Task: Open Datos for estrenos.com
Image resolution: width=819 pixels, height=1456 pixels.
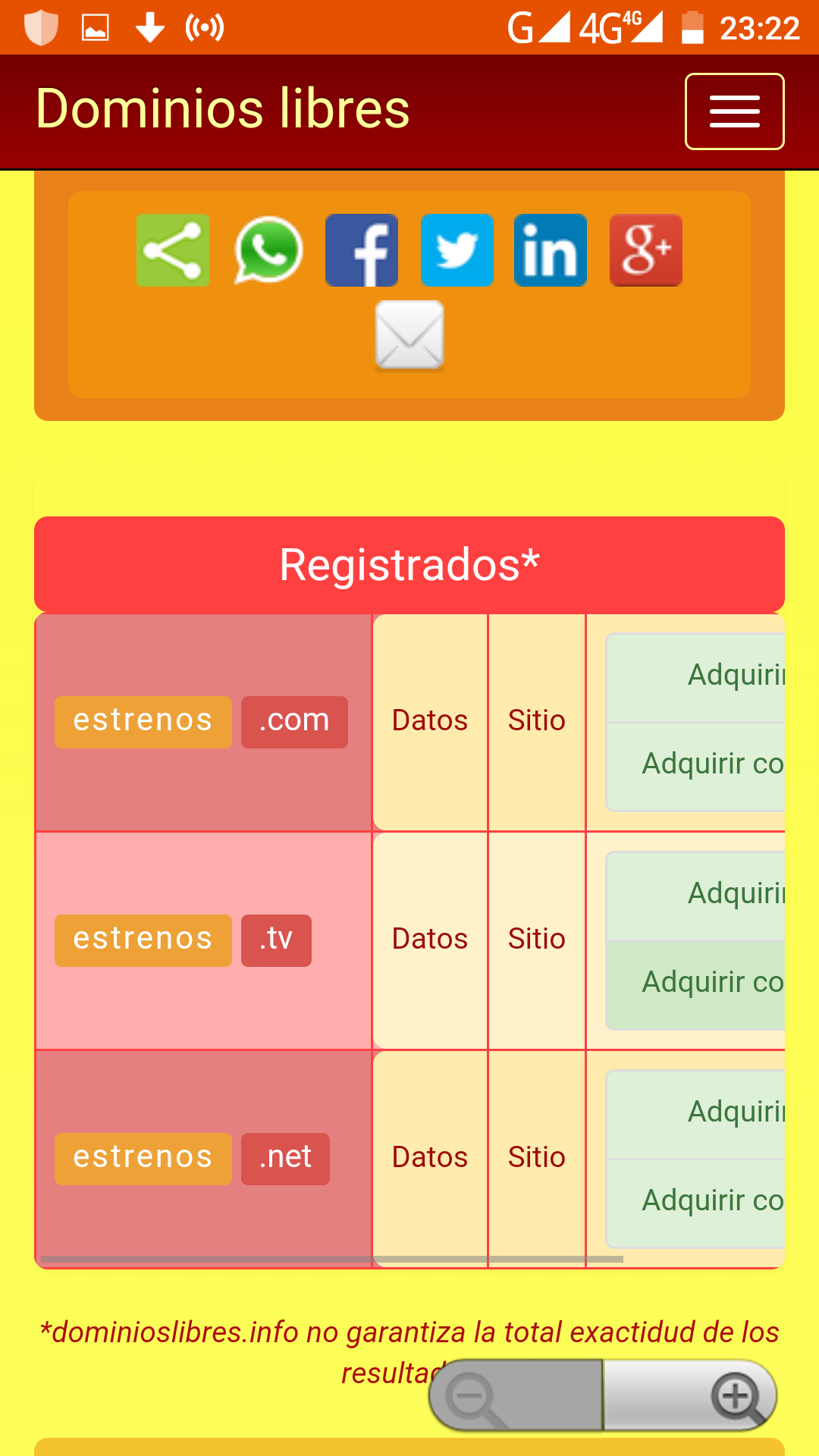Action: click(x=430, y=720)
